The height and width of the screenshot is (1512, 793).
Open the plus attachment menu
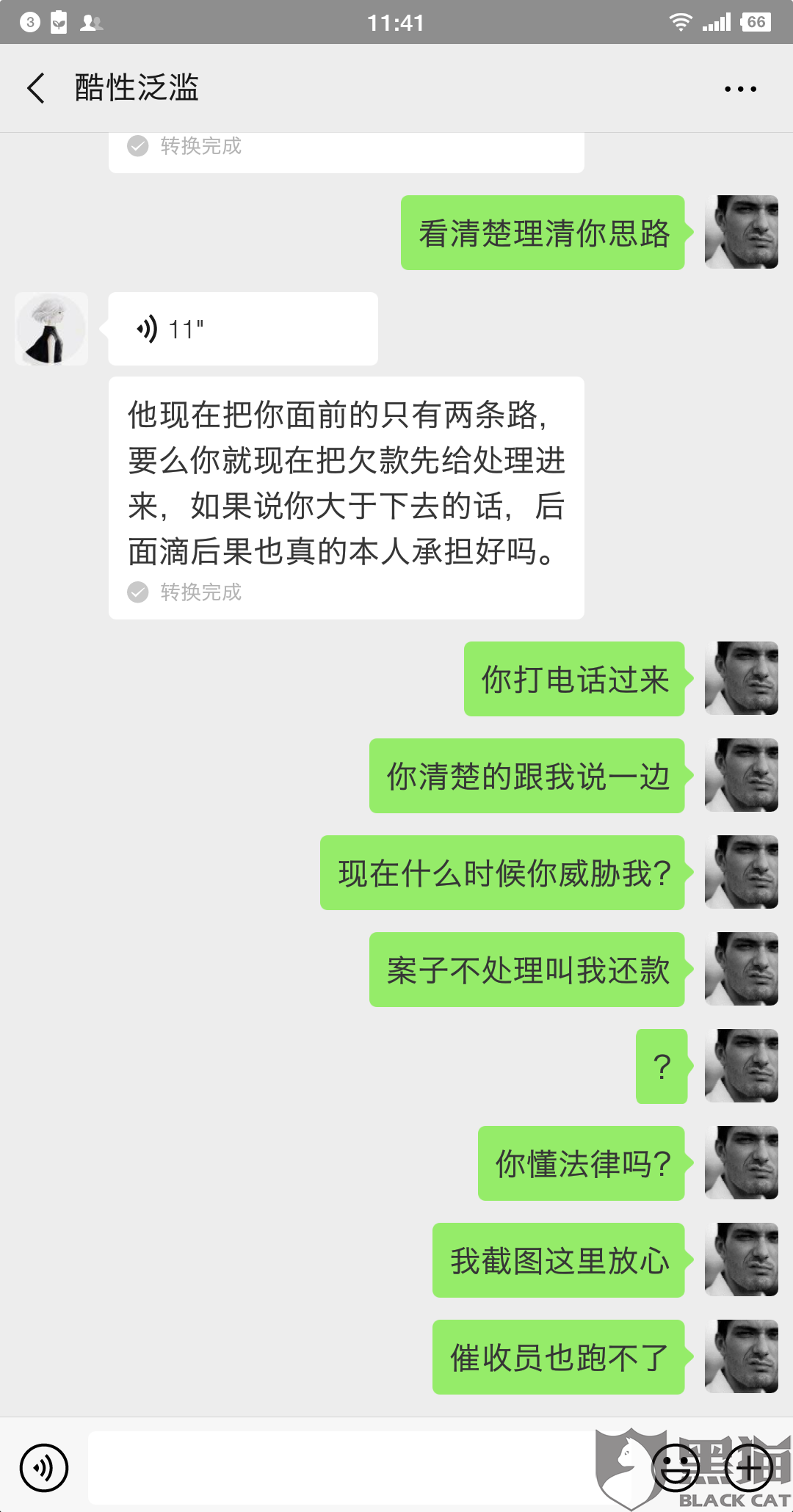[749, 1468]
